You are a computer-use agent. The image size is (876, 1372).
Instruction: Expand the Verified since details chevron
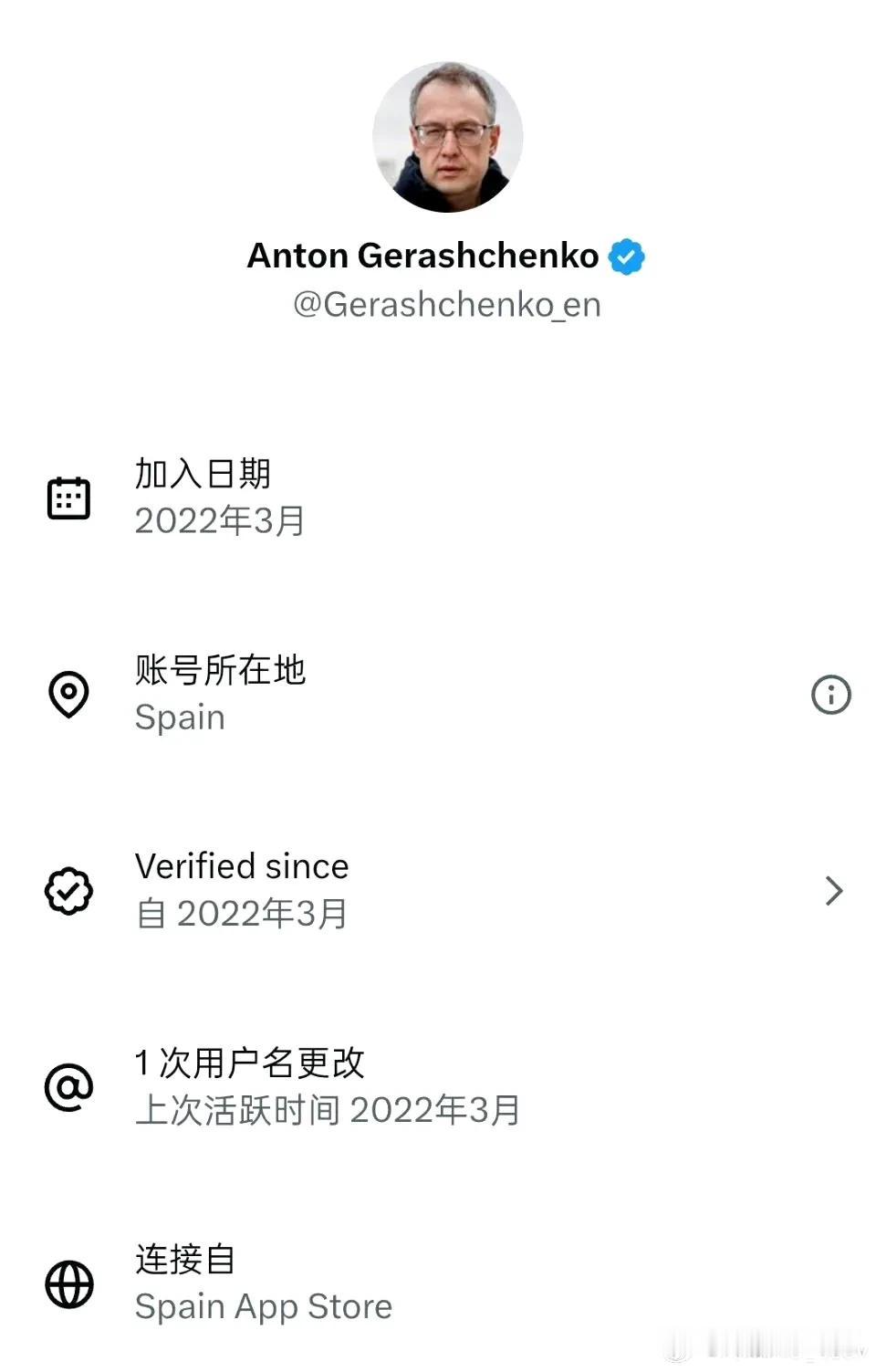coord(833,890)
